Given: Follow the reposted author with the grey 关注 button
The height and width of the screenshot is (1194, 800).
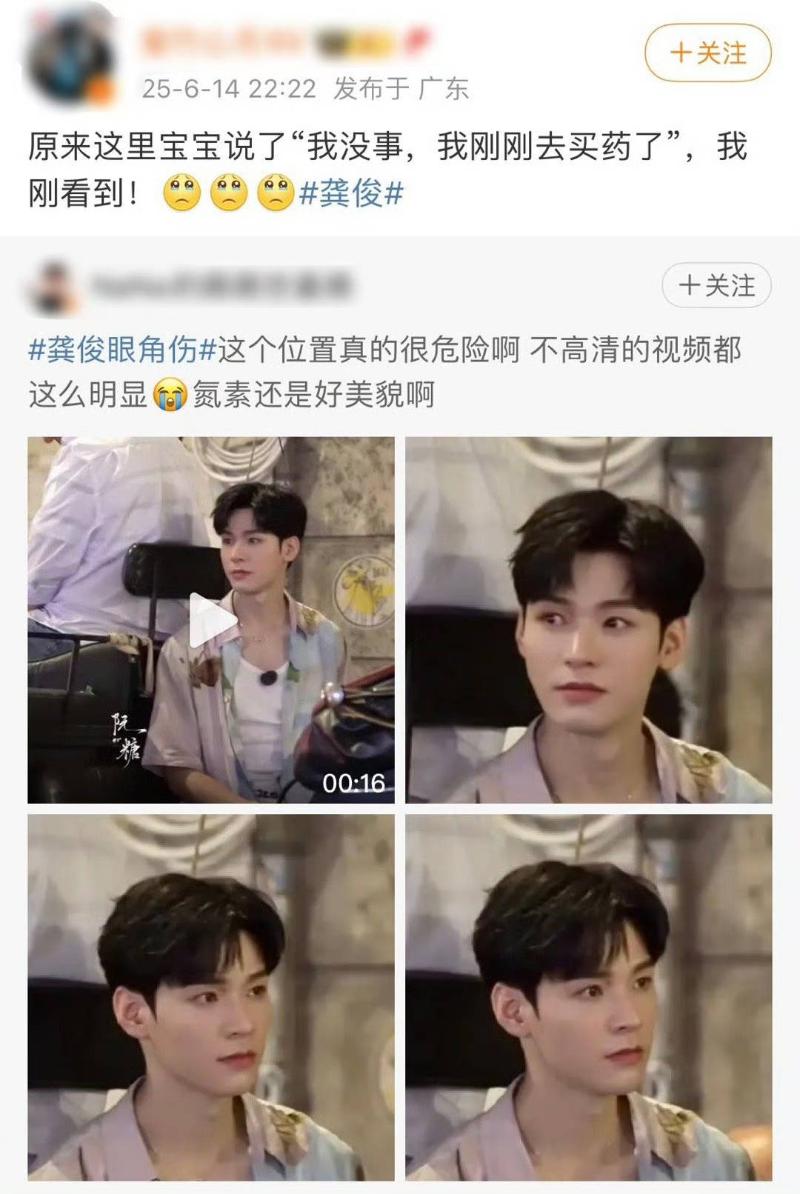Looking at the screenshot, I should point(716,286).
